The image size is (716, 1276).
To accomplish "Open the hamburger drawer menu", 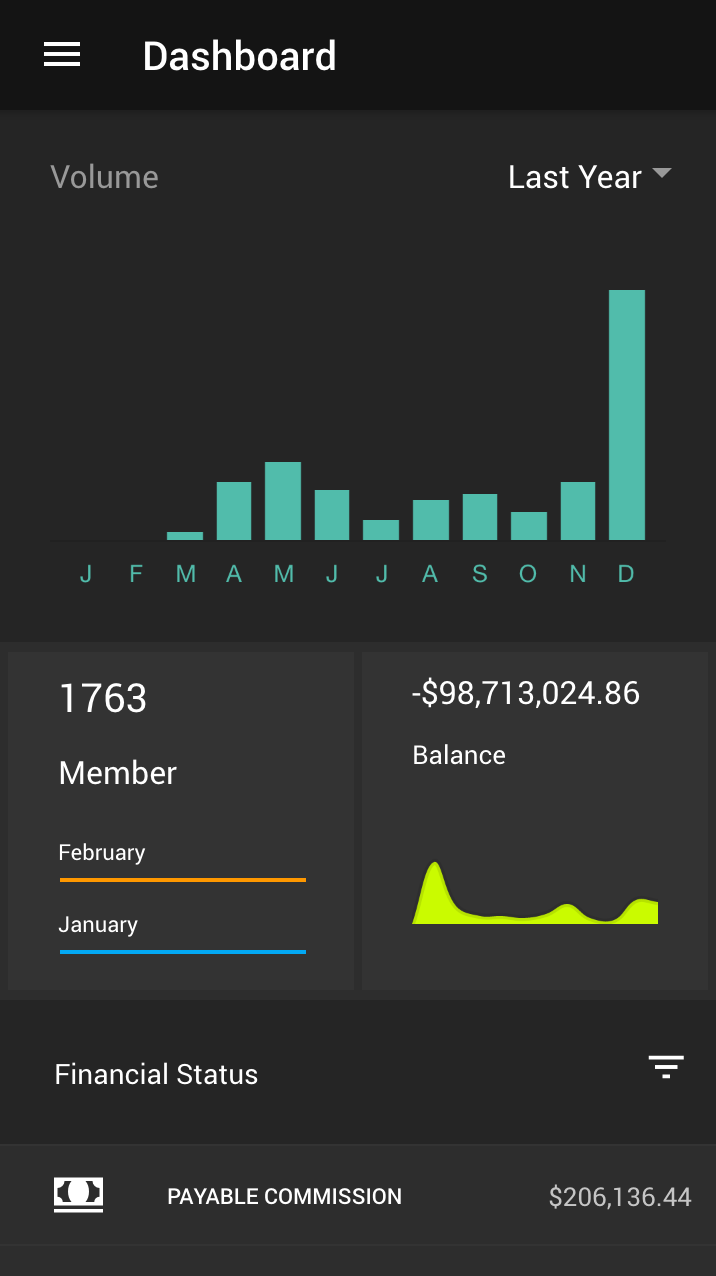I will 62,55.
